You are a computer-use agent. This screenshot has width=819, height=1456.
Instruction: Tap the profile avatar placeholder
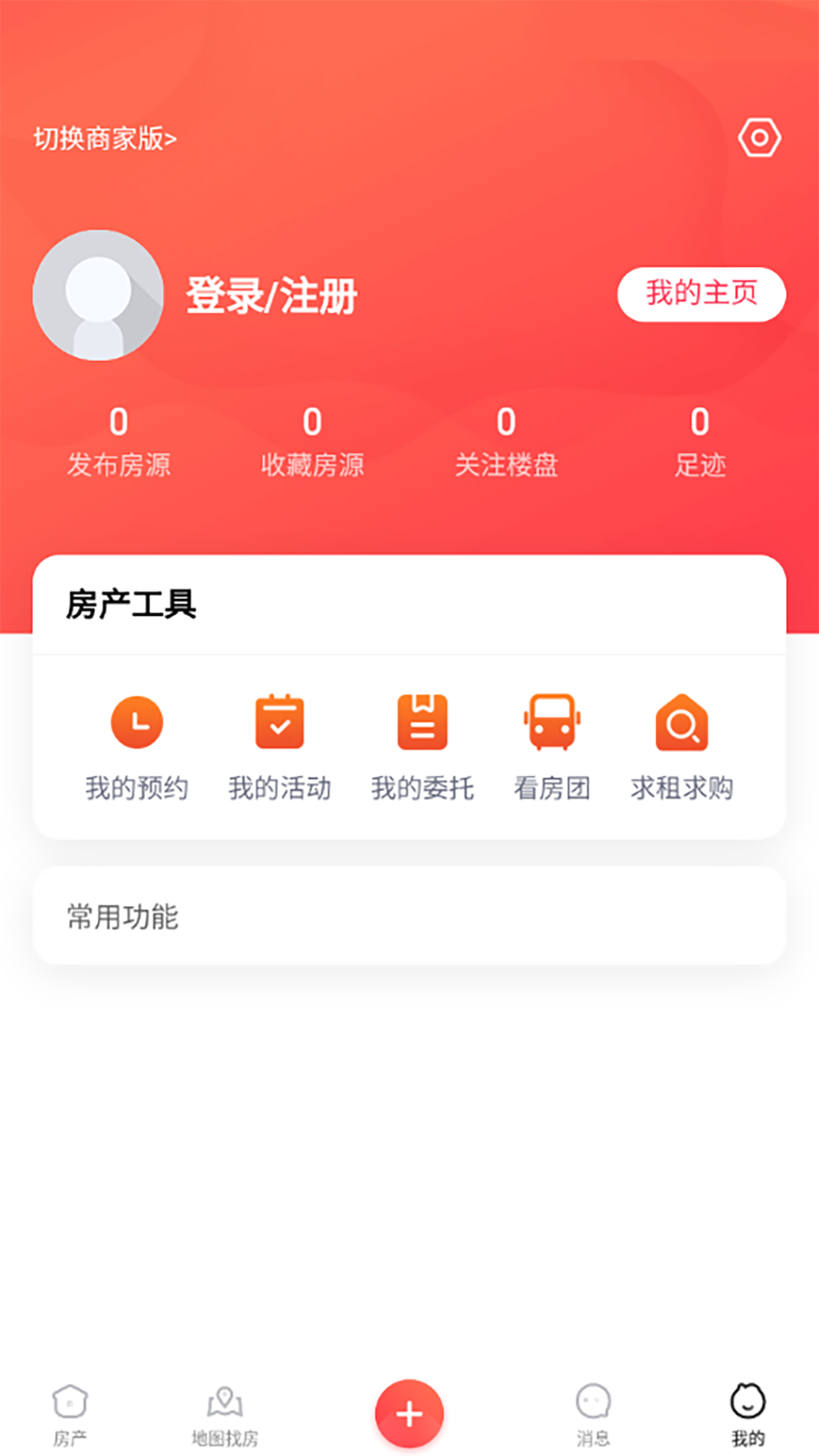(96, 294)
